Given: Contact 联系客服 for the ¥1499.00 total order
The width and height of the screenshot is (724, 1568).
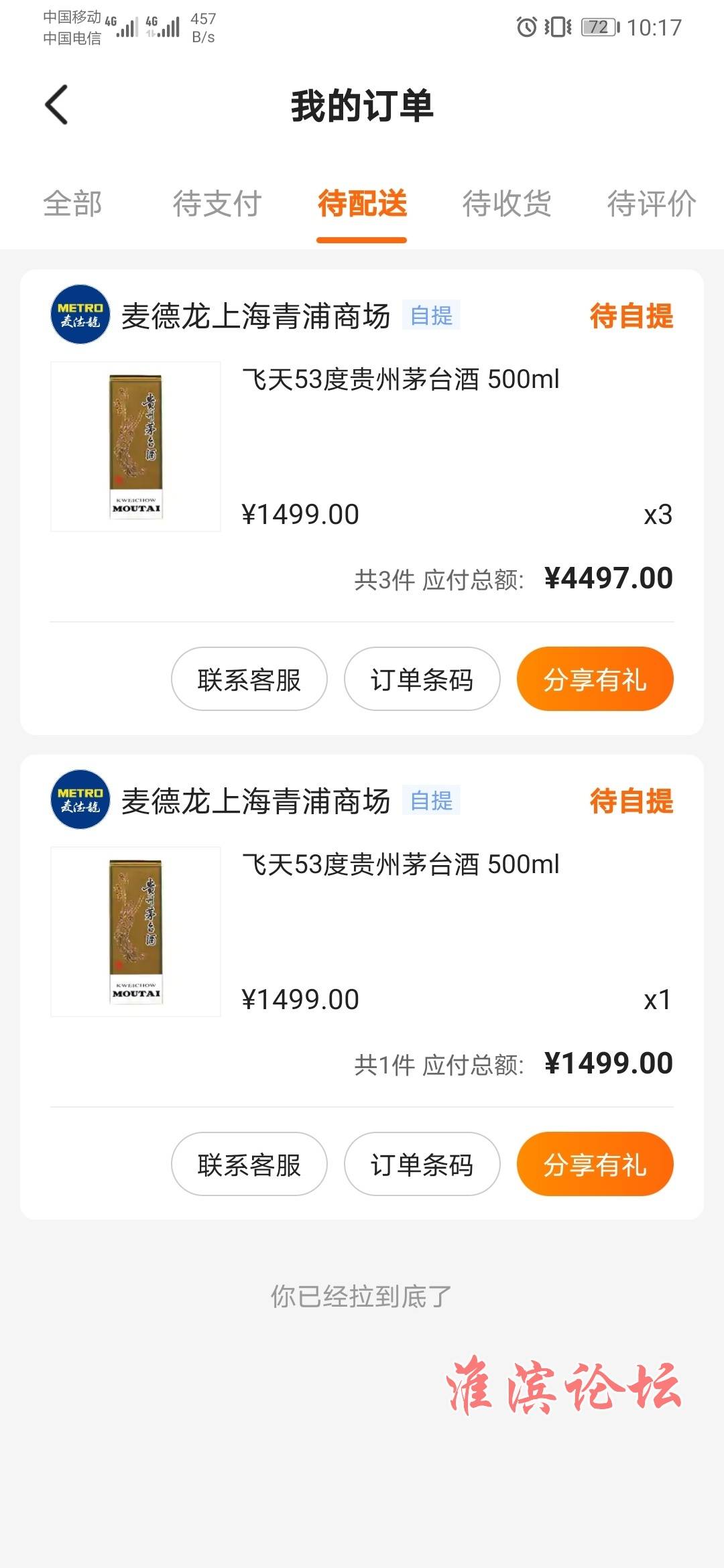Looking at the screenshot, I should (249, 1165).
